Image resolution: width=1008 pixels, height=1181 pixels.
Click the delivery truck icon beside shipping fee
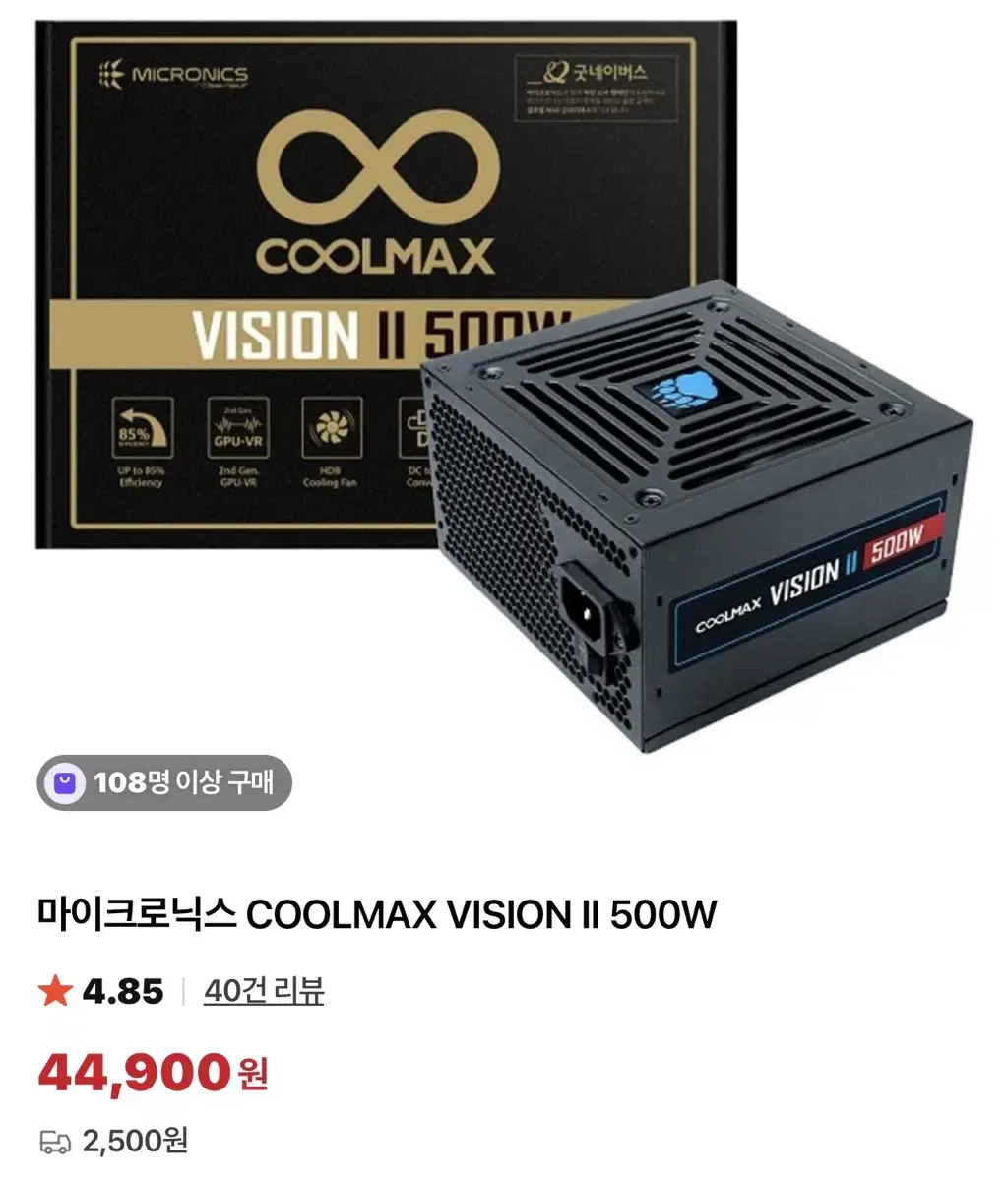56,1144
